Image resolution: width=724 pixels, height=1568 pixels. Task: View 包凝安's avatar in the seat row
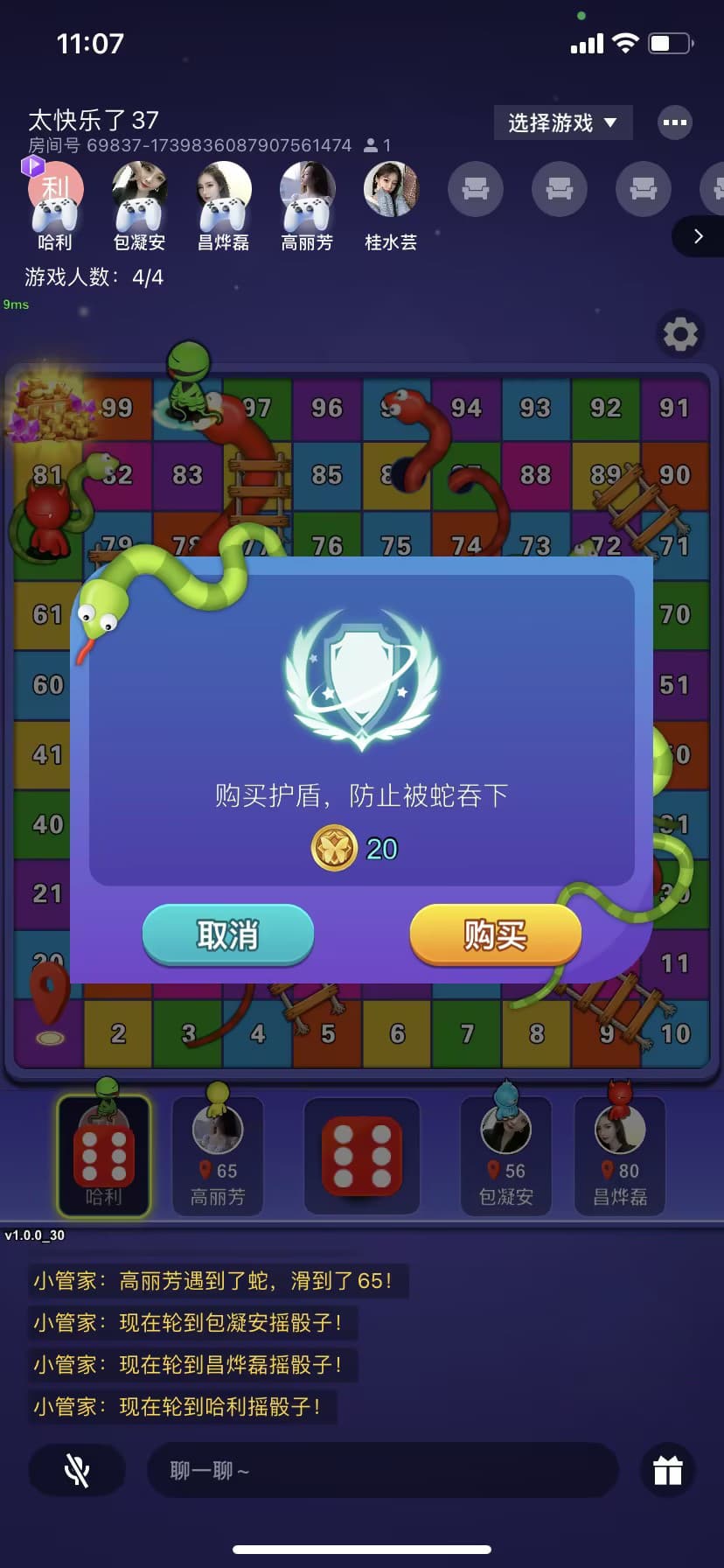pyautogui.click(x=139, y=190)
